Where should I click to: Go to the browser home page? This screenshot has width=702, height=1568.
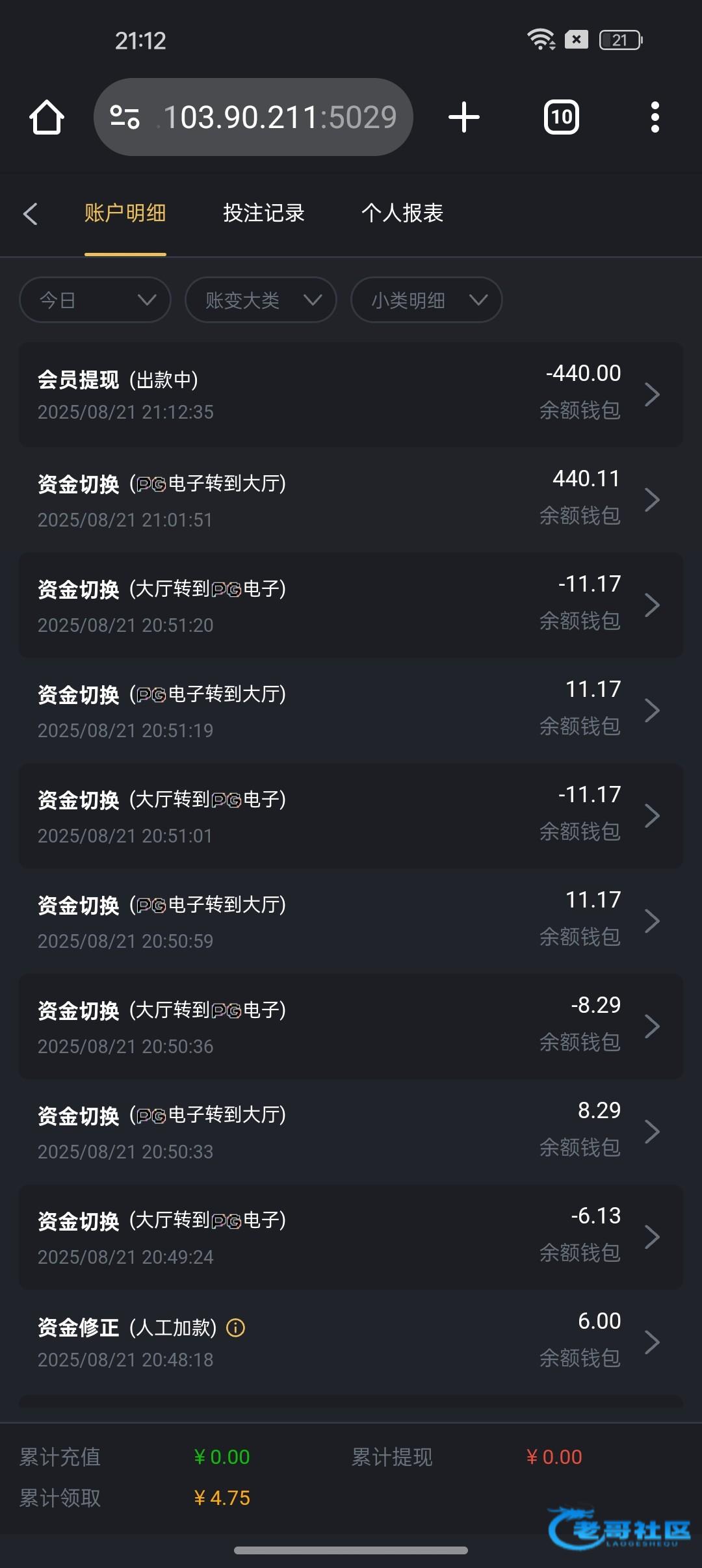click(x=47, y=118)
